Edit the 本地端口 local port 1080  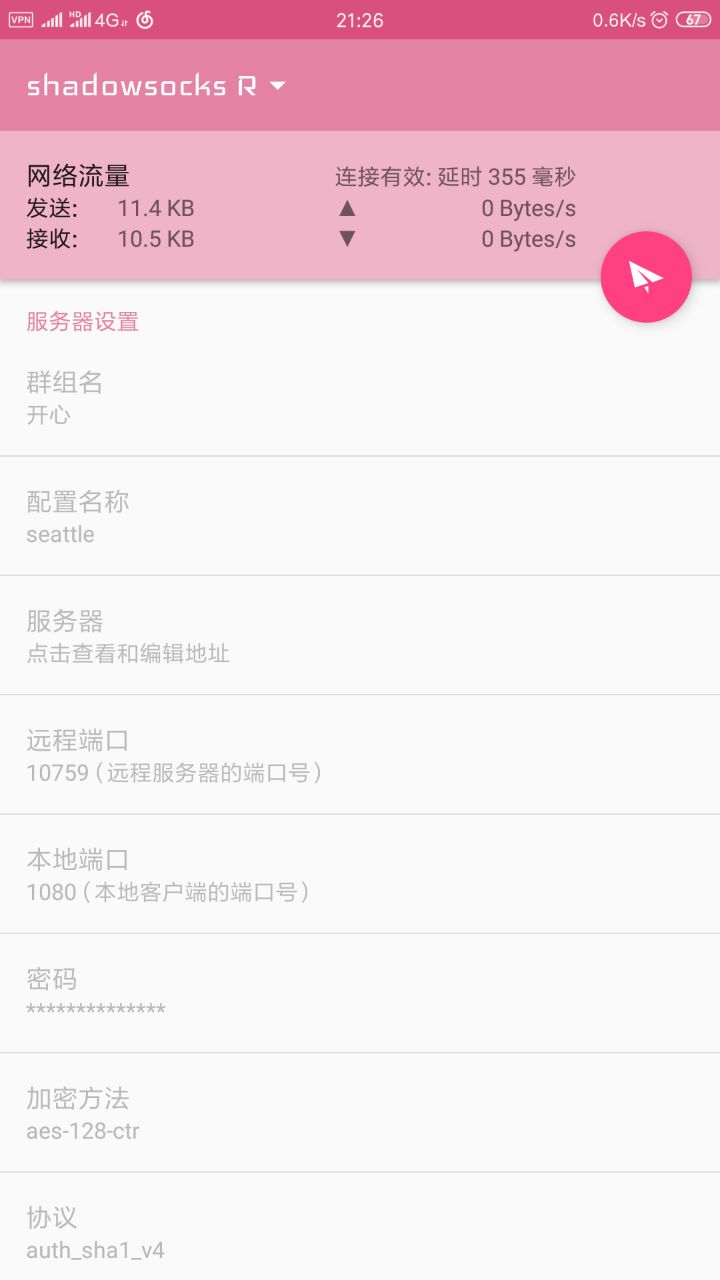(x=360, y=874)
